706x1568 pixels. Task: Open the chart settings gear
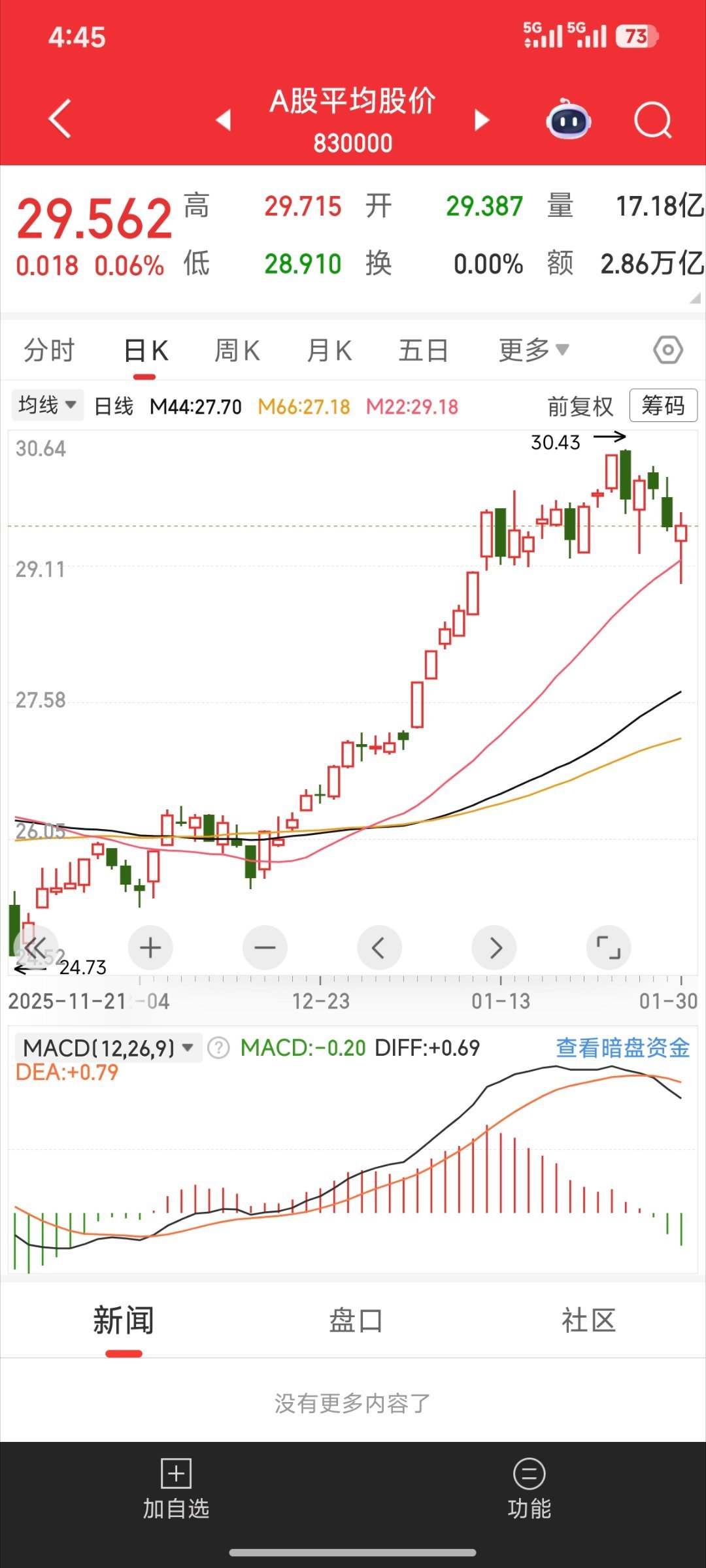[x=668, y=350]
